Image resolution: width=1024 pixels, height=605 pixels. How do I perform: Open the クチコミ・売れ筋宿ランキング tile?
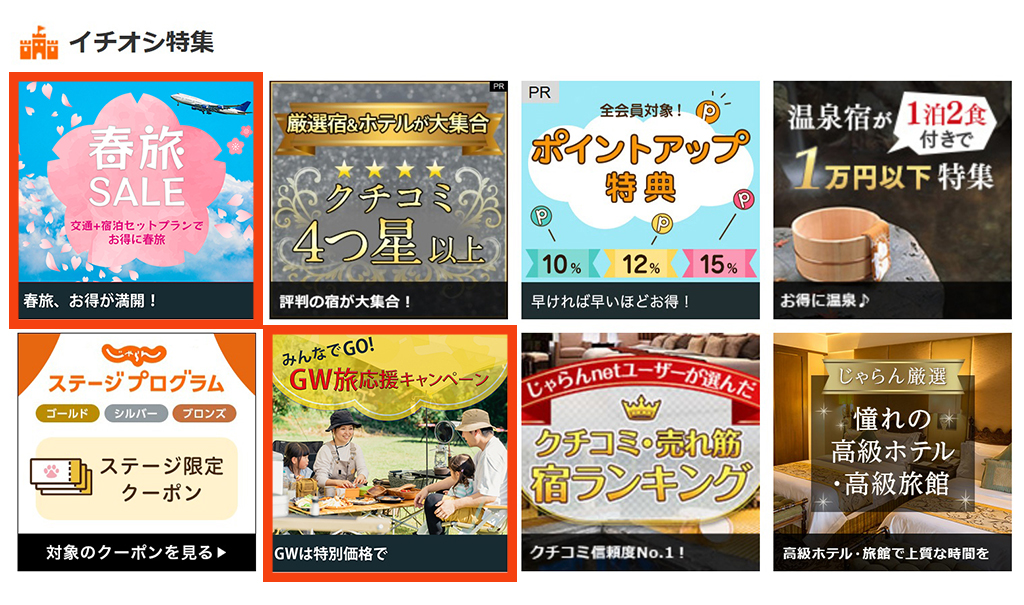(x=640, y=452)
